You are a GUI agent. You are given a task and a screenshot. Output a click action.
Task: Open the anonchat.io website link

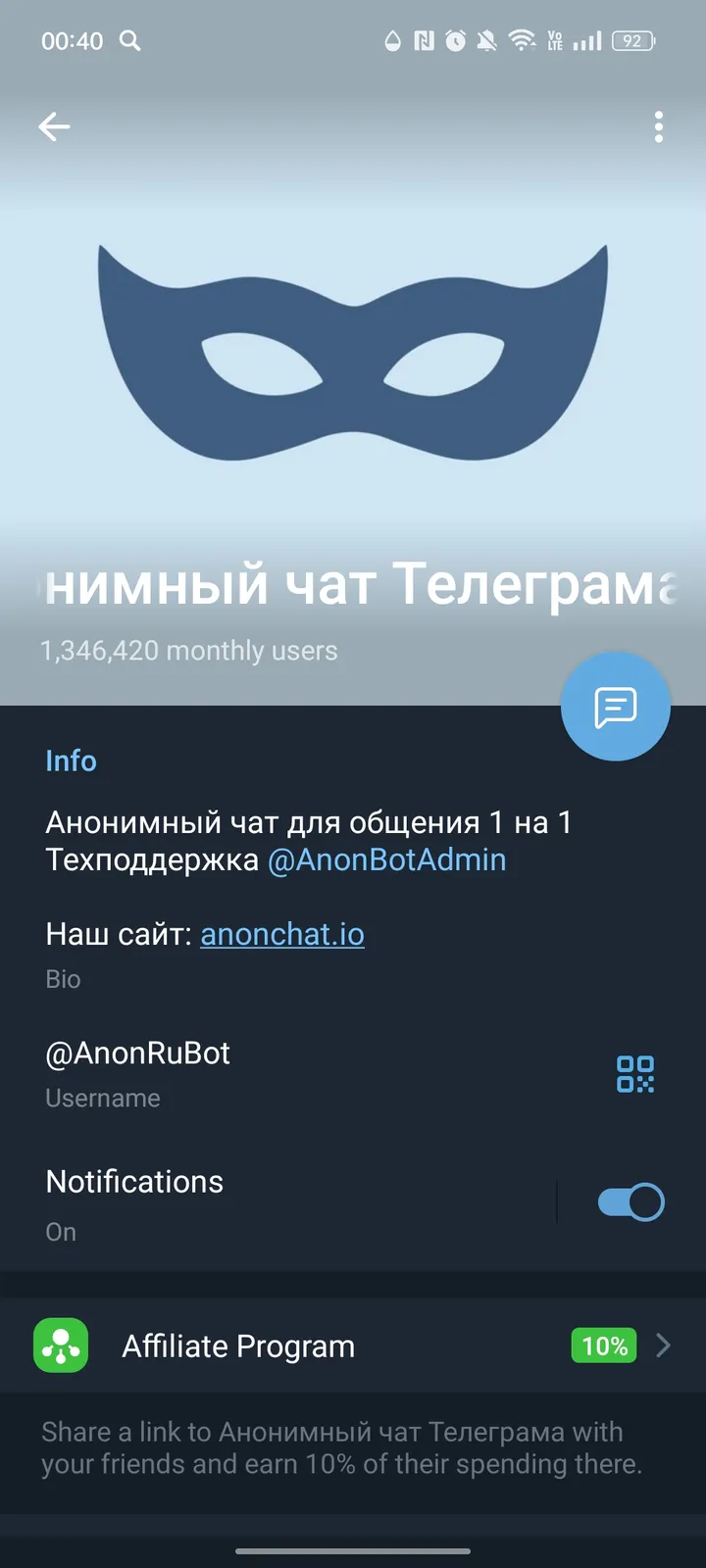[282, 934]
